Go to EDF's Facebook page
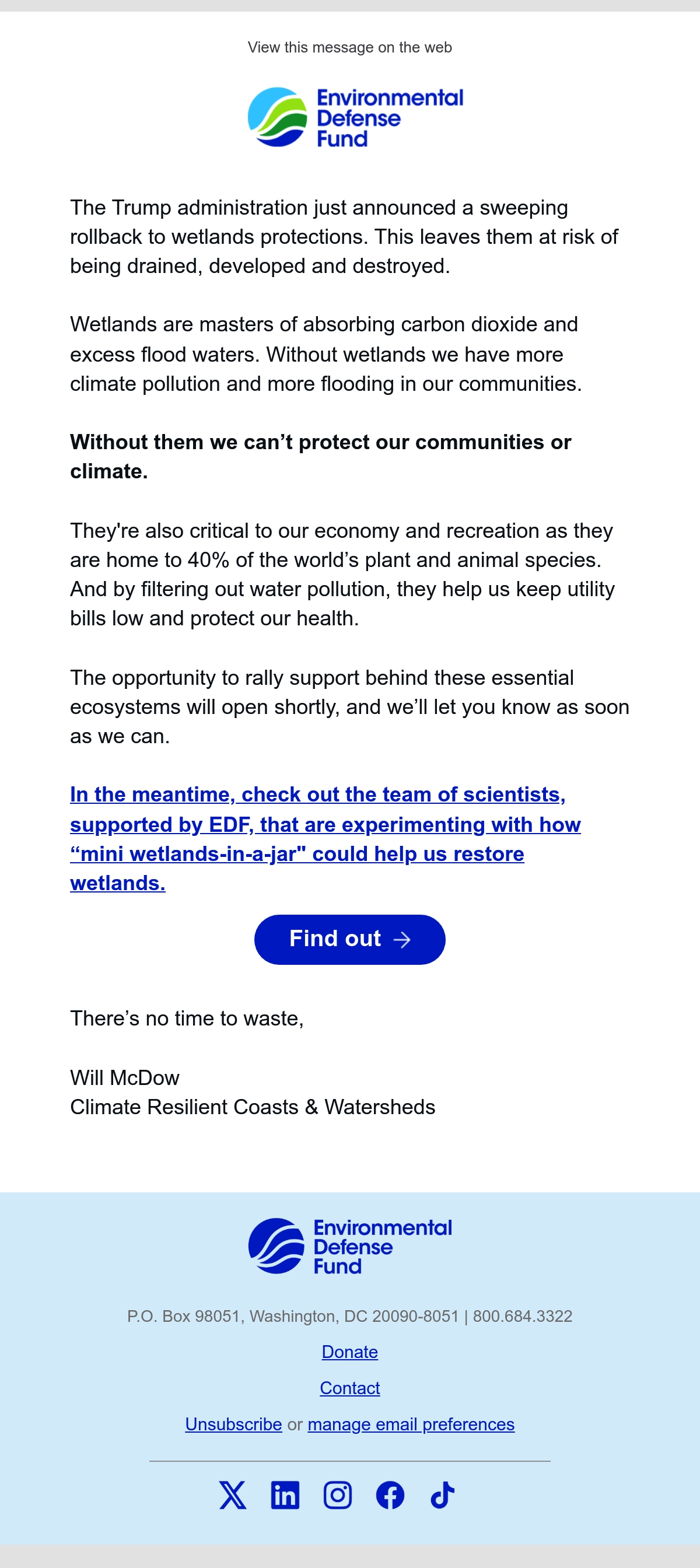The width and height of the screenshot is (700, 1568). [x=390, y=1495]
